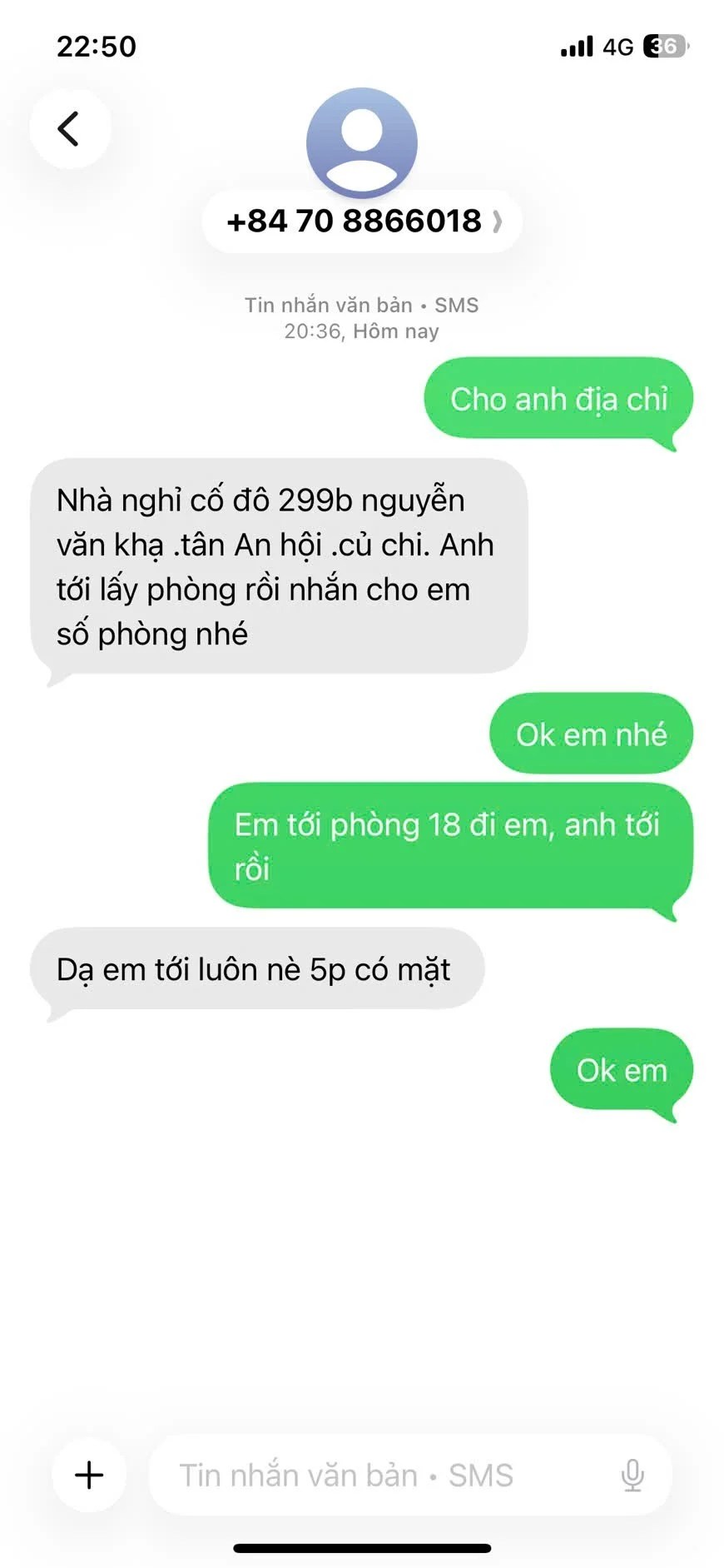
Task: Start voice dictation with the microphone
Action: tap(632, 1475)
